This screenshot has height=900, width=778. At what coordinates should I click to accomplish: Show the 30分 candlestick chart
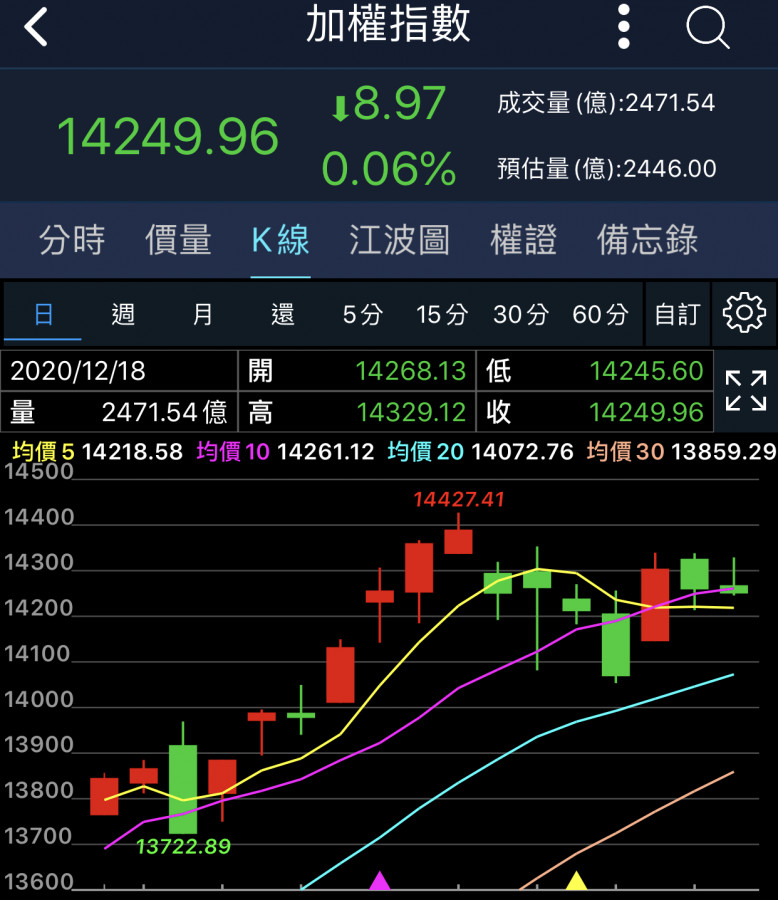521,315
